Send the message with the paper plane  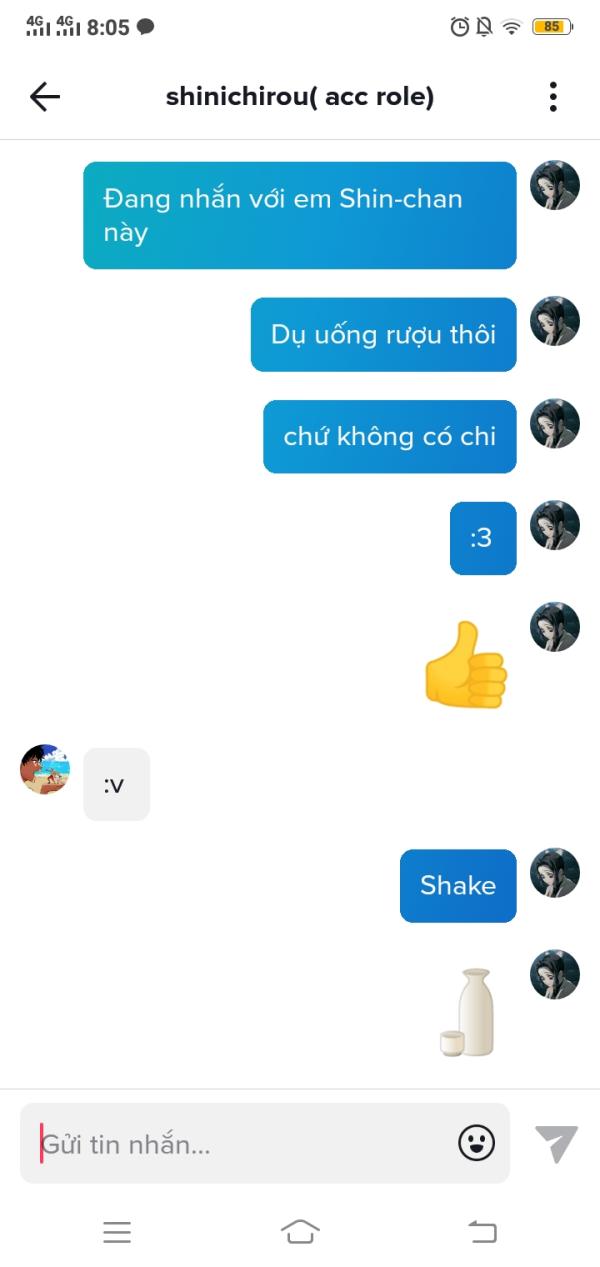556,1143
